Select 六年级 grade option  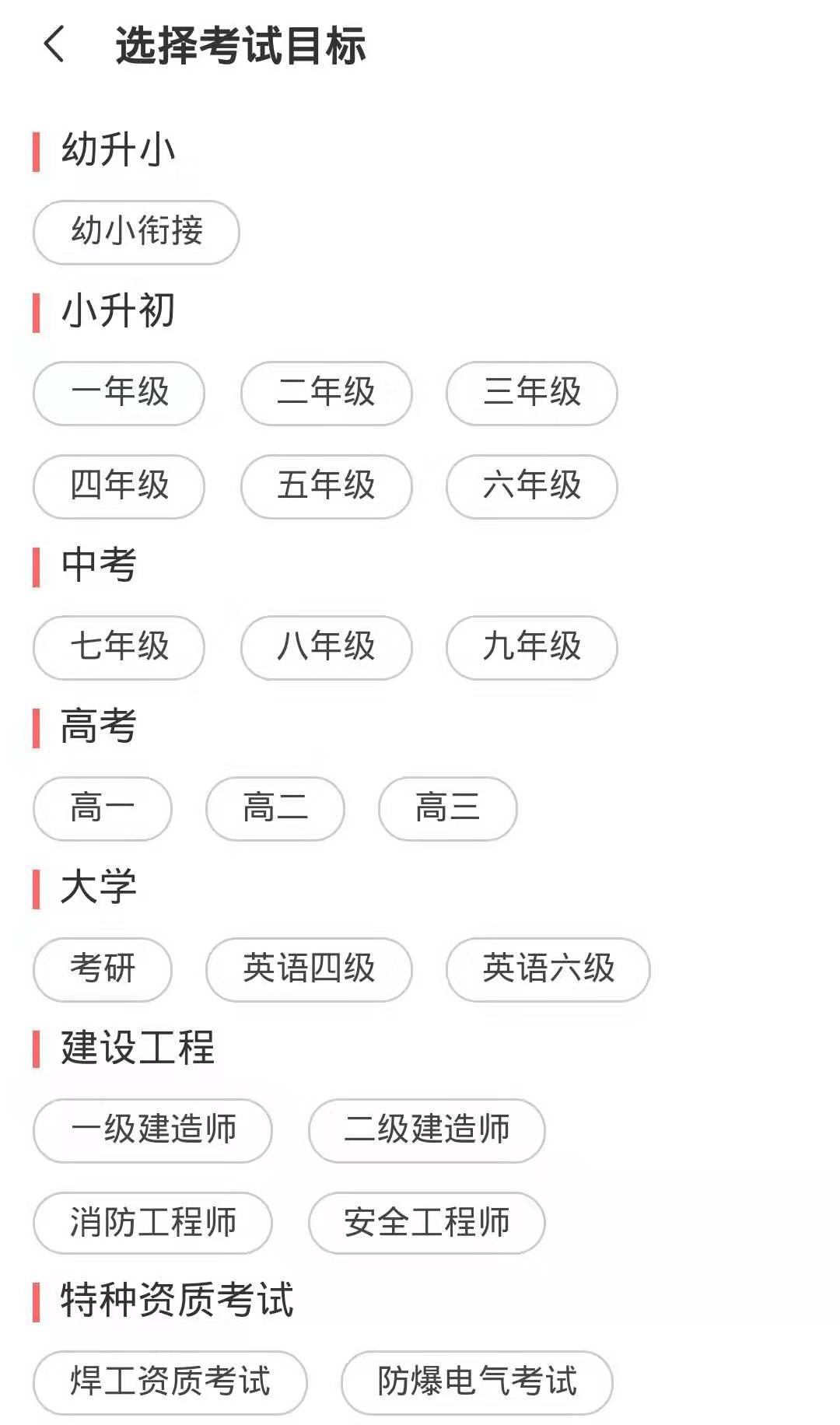click(x=532, y=486)
